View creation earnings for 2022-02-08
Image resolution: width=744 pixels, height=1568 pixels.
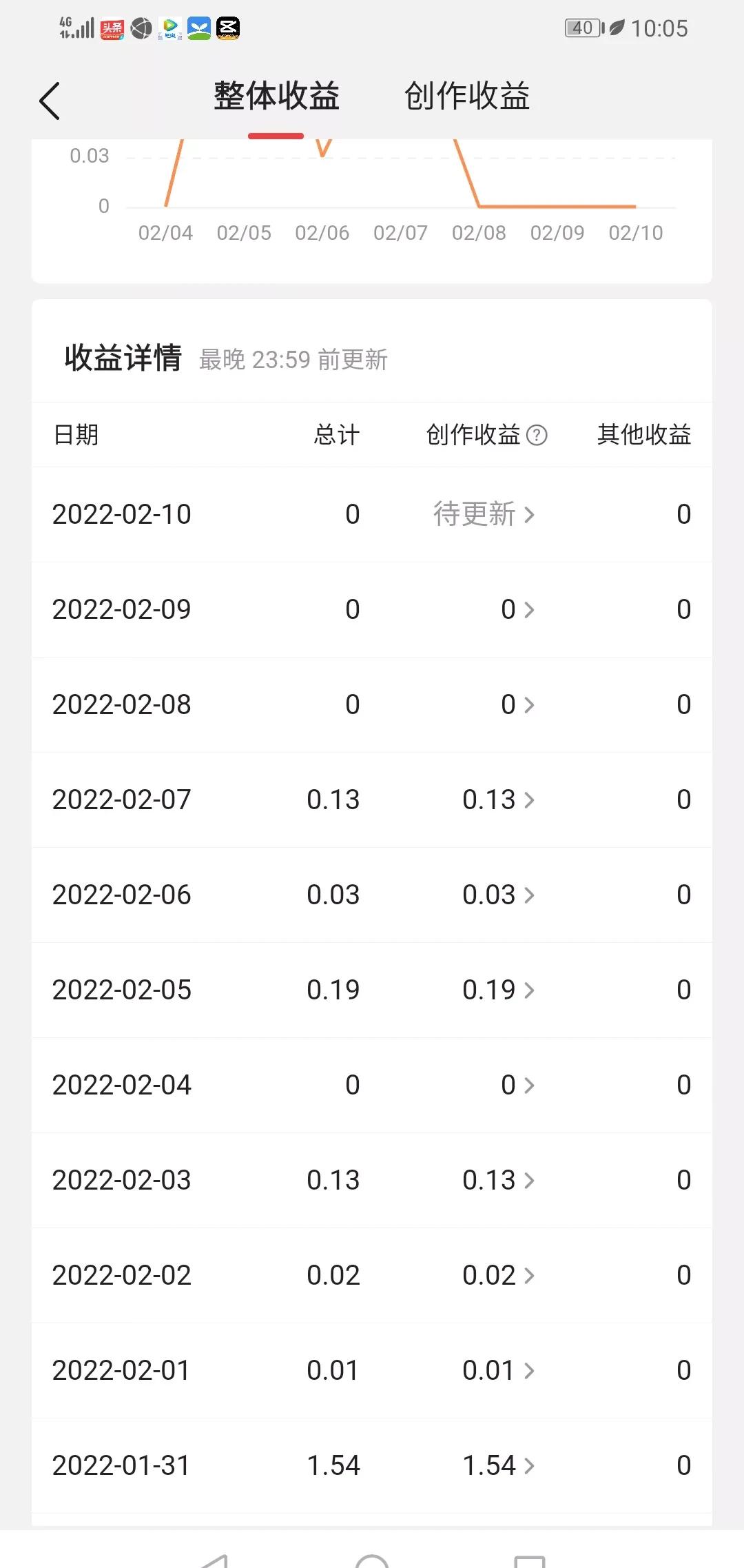[x=517, y=704]
